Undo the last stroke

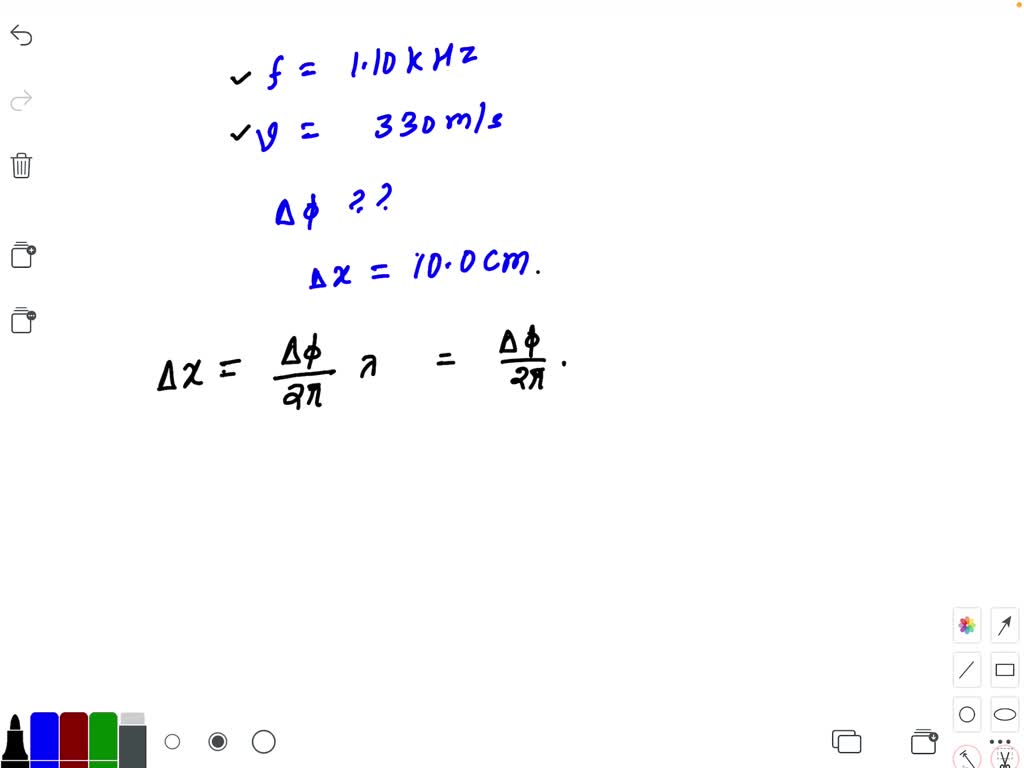click(x=21, y=36)
